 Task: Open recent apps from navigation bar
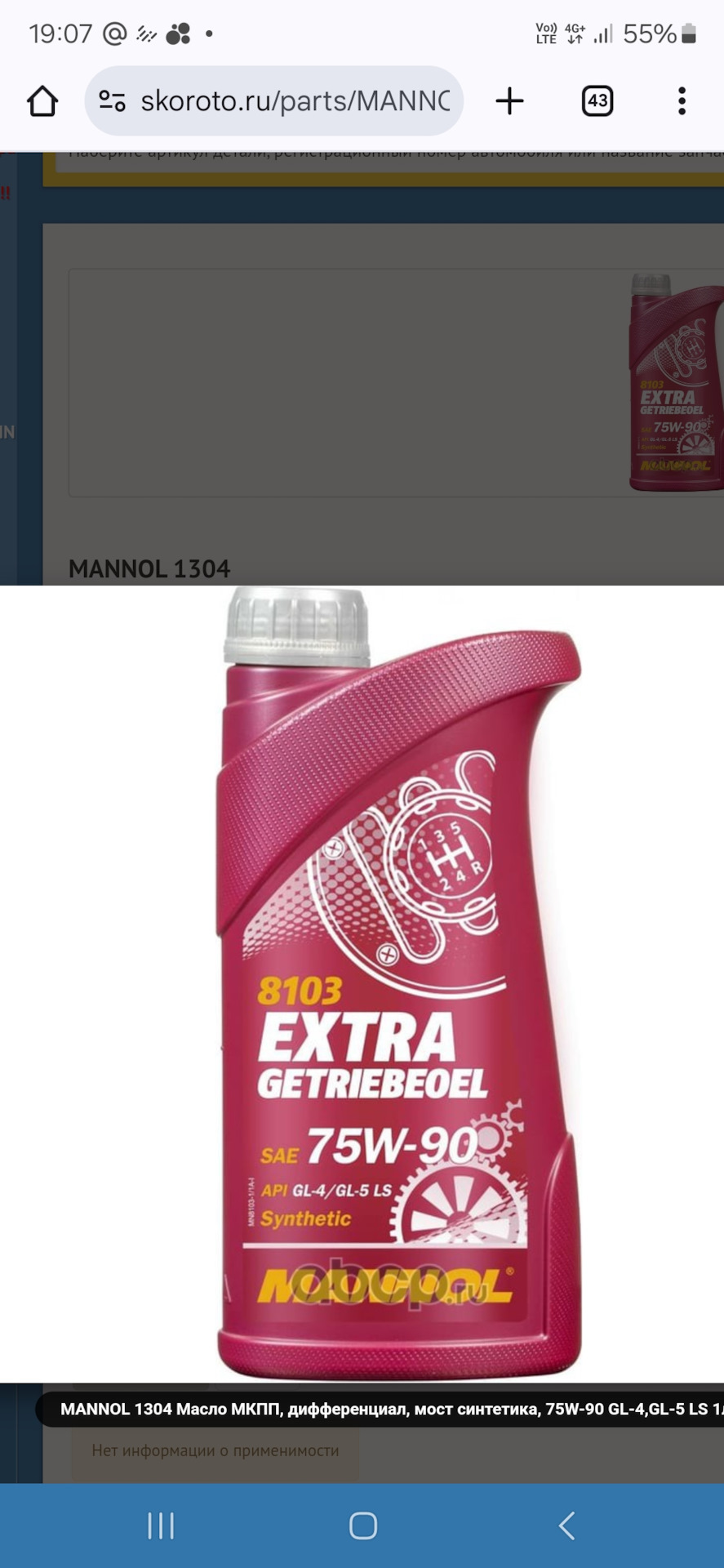(161, 1525)
